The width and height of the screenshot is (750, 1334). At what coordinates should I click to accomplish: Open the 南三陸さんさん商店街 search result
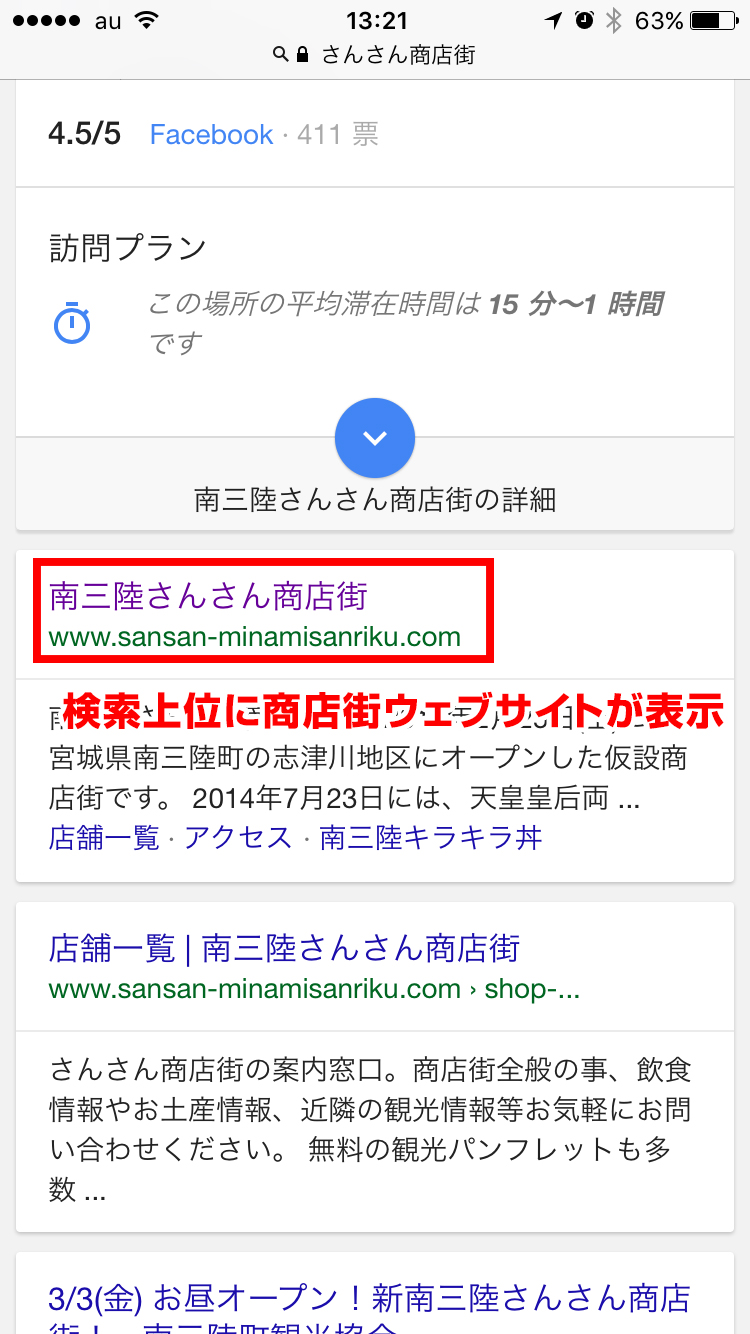click(x=209, y=596)
